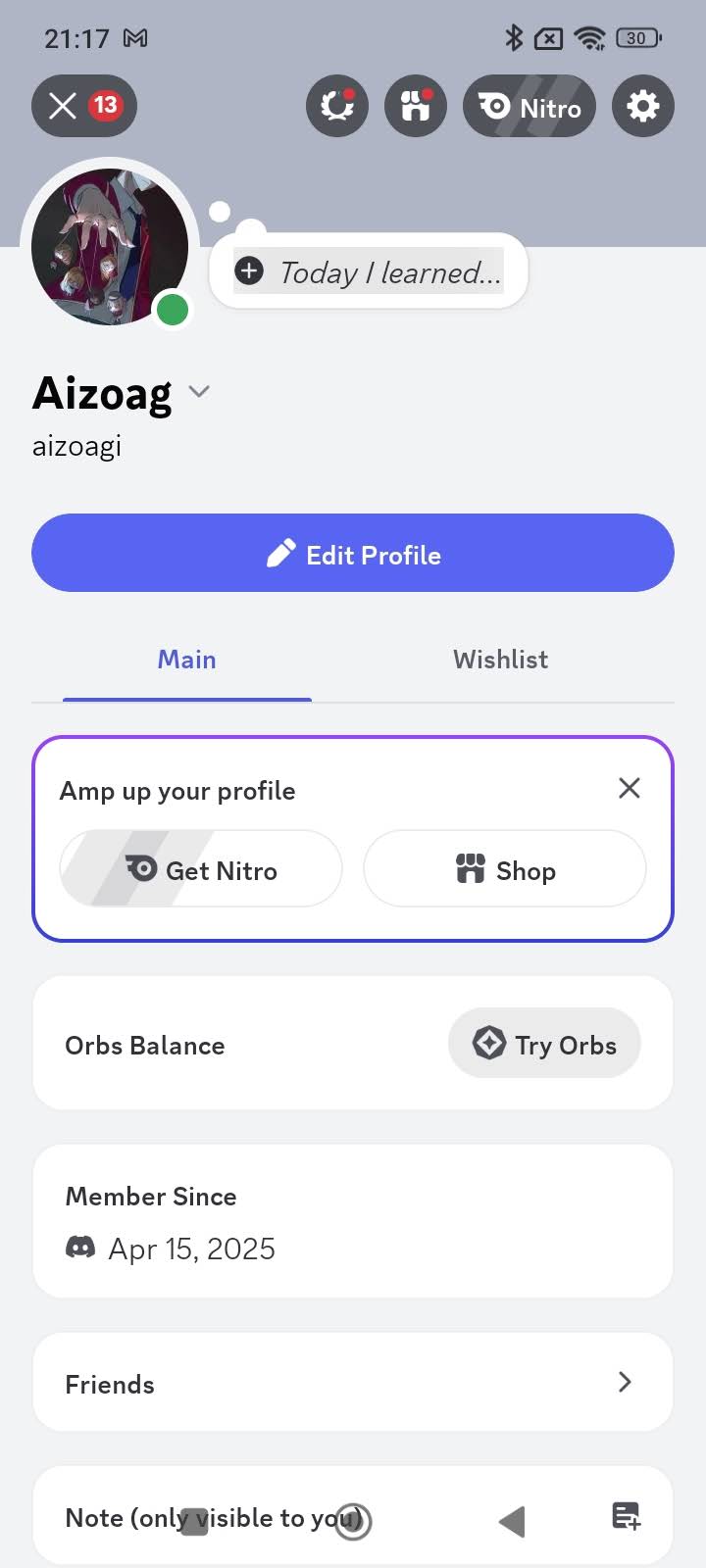Tap the Nitro button in the top bar
The height and width of the screenshot is (1568, 706).
point(529,106)
